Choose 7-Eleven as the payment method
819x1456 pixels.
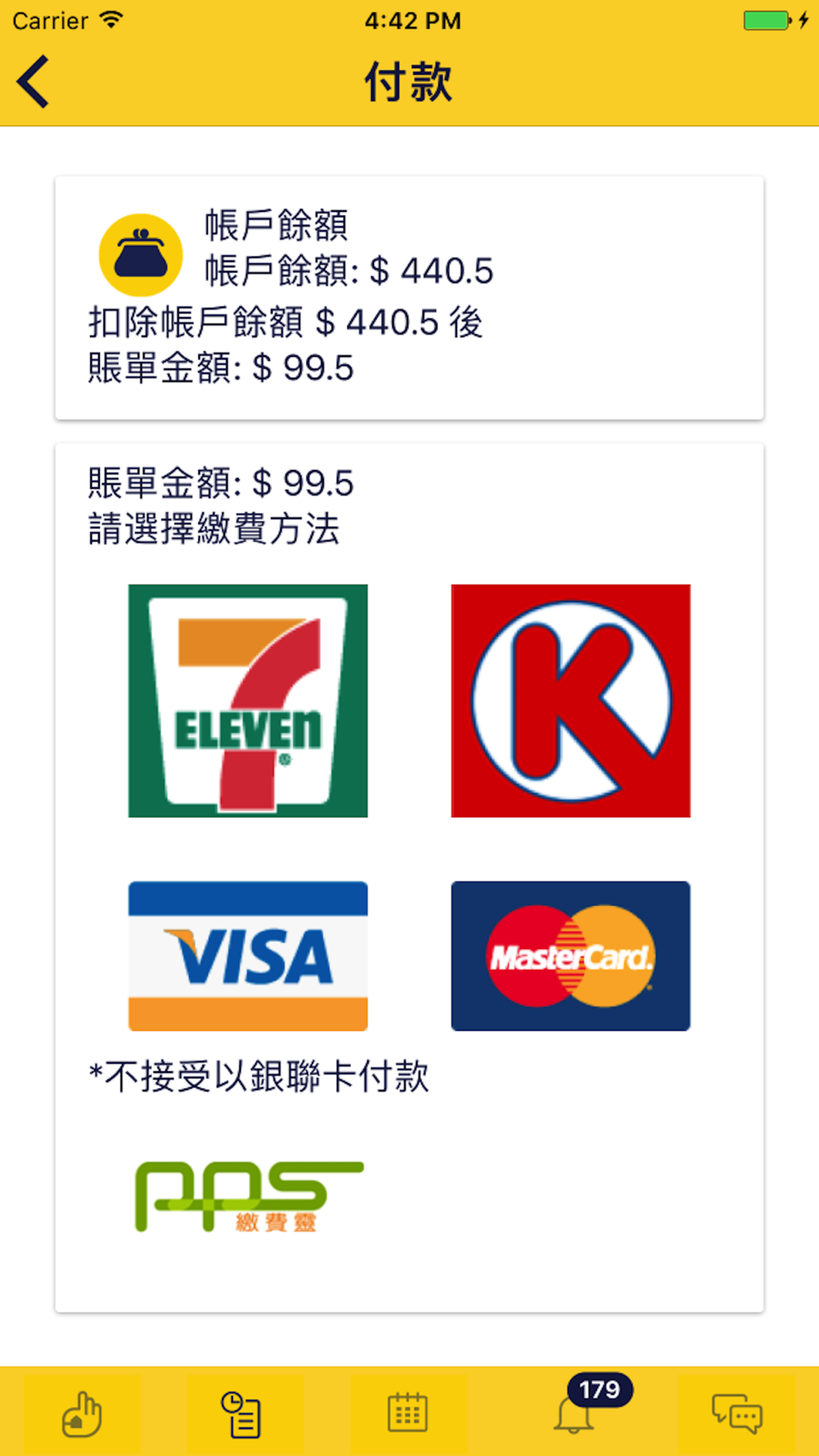point(247,700)
